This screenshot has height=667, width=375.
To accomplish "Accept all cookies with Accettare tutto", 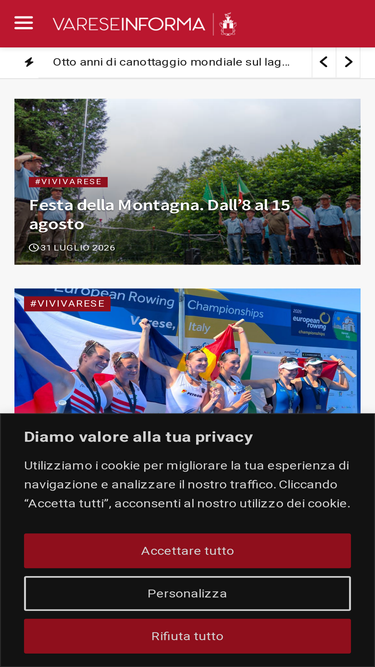I will coord(188,551).
